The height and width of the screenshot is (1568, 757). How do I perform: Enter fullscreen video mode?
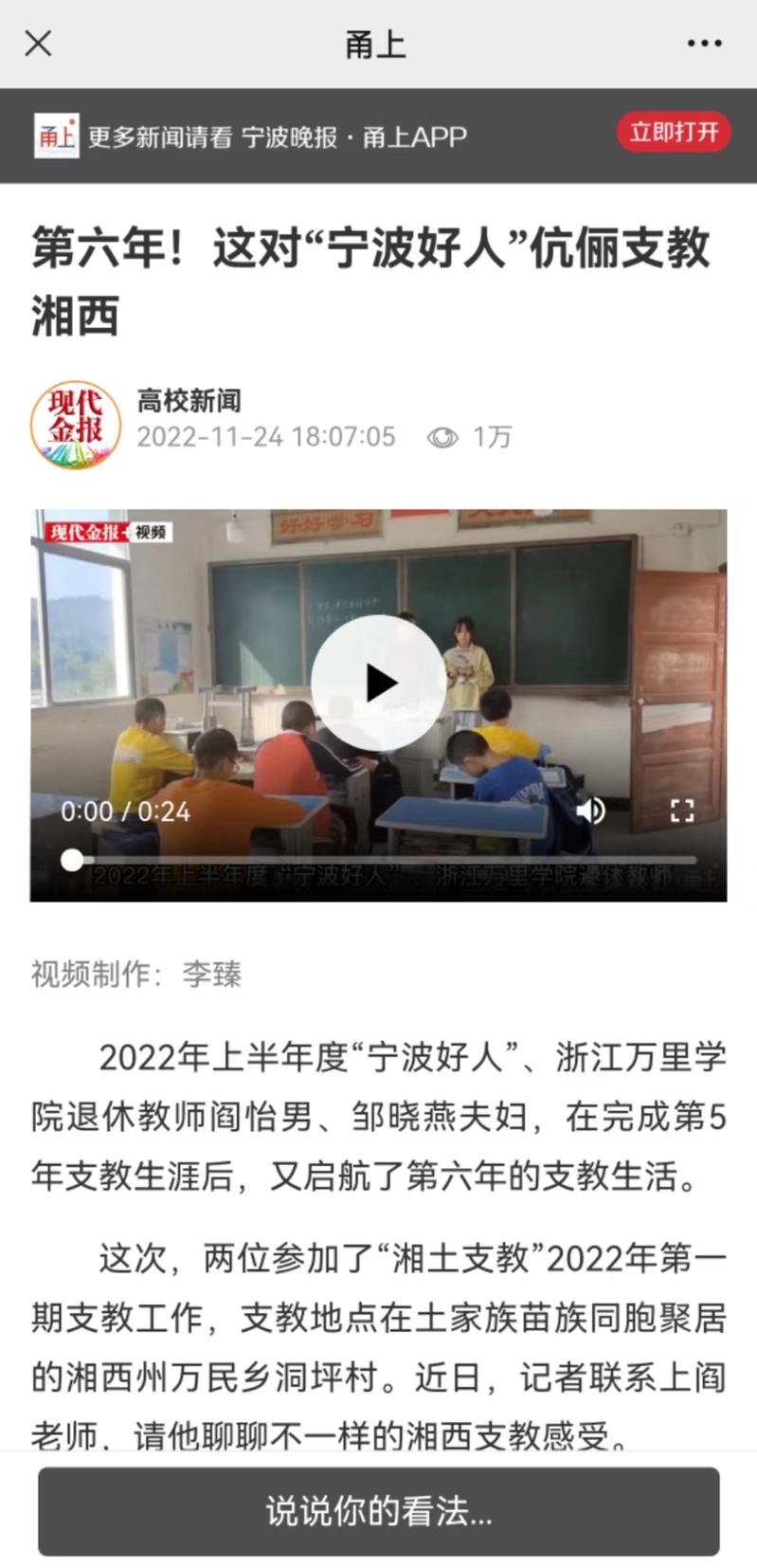pyautogui.click(x=682, y=811)
